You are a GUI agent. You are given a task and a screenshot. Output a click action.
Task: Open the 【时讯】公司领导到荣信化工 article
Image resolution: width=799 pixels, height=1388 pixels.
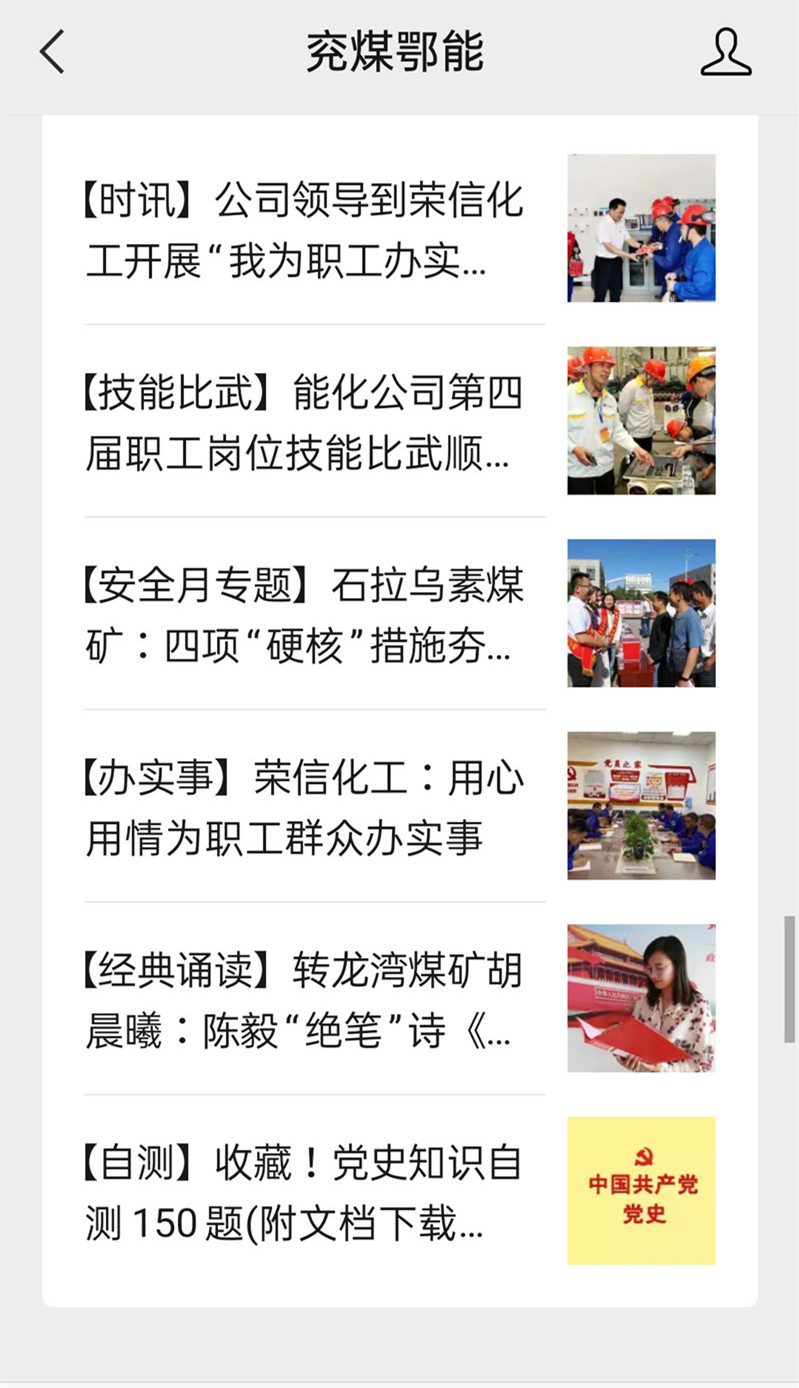pos(305,230)
